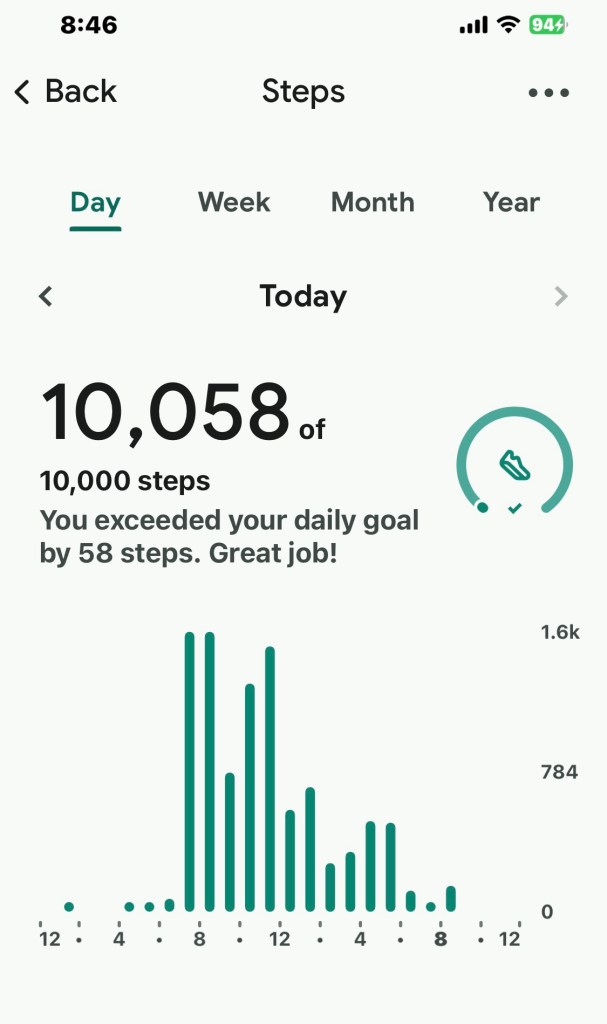Go back from the Steps screen
The width and height of the screenshot is (607, 1024).
pyautogui.click(x=65, y=92)
